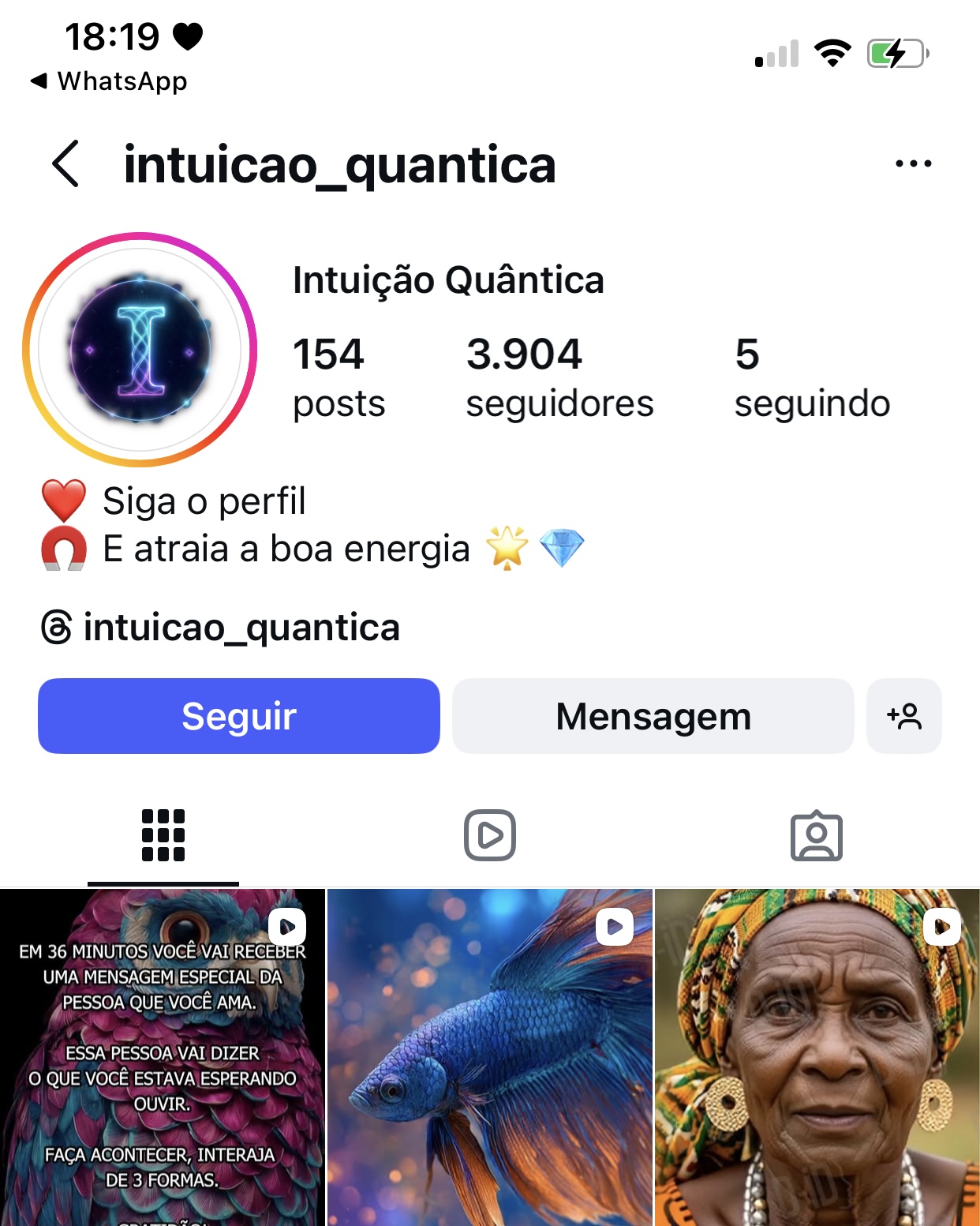View the 3.904 seguidores list
The height and width of the screenshot is (1226, 980).
559,376
